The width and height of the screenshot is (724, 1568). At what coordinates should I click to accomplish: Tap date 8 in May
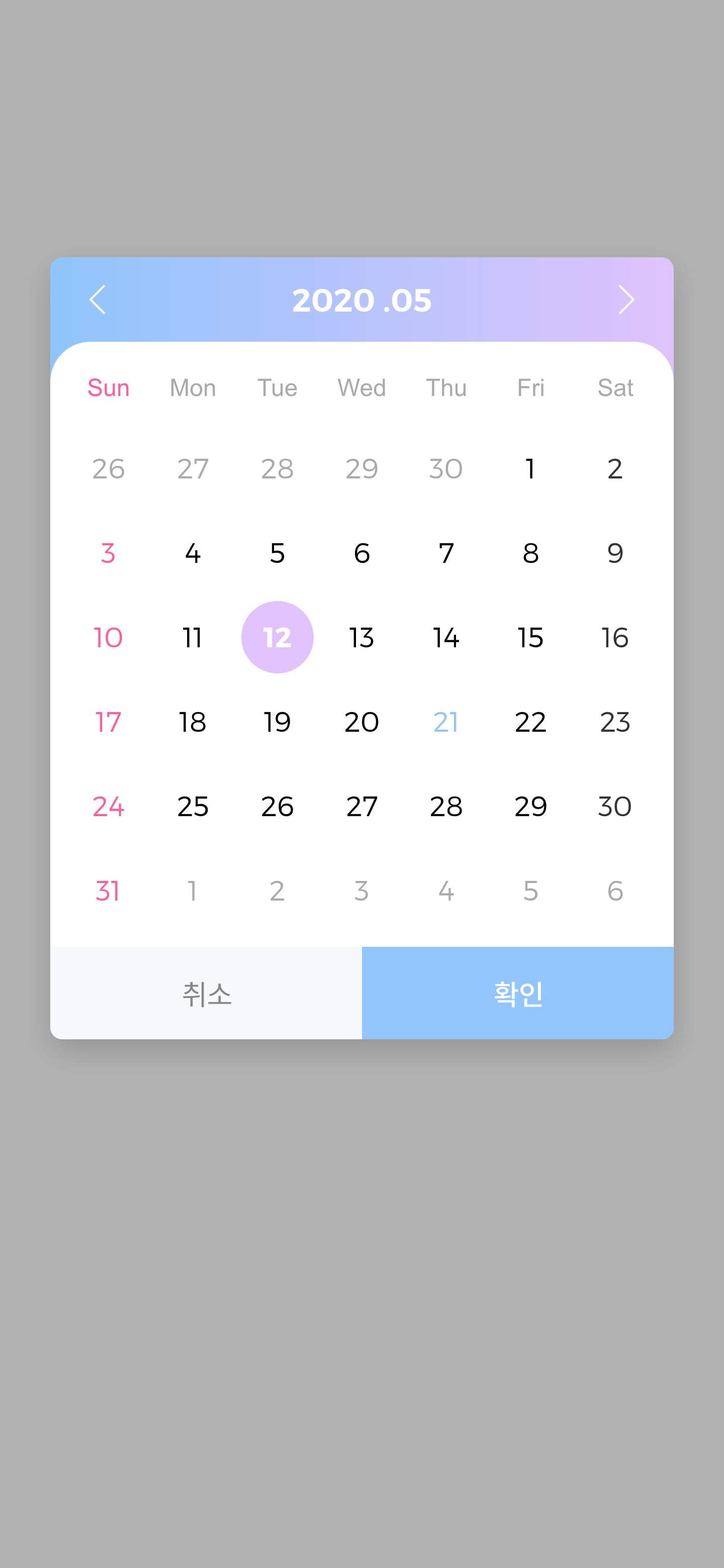point(530,553)
